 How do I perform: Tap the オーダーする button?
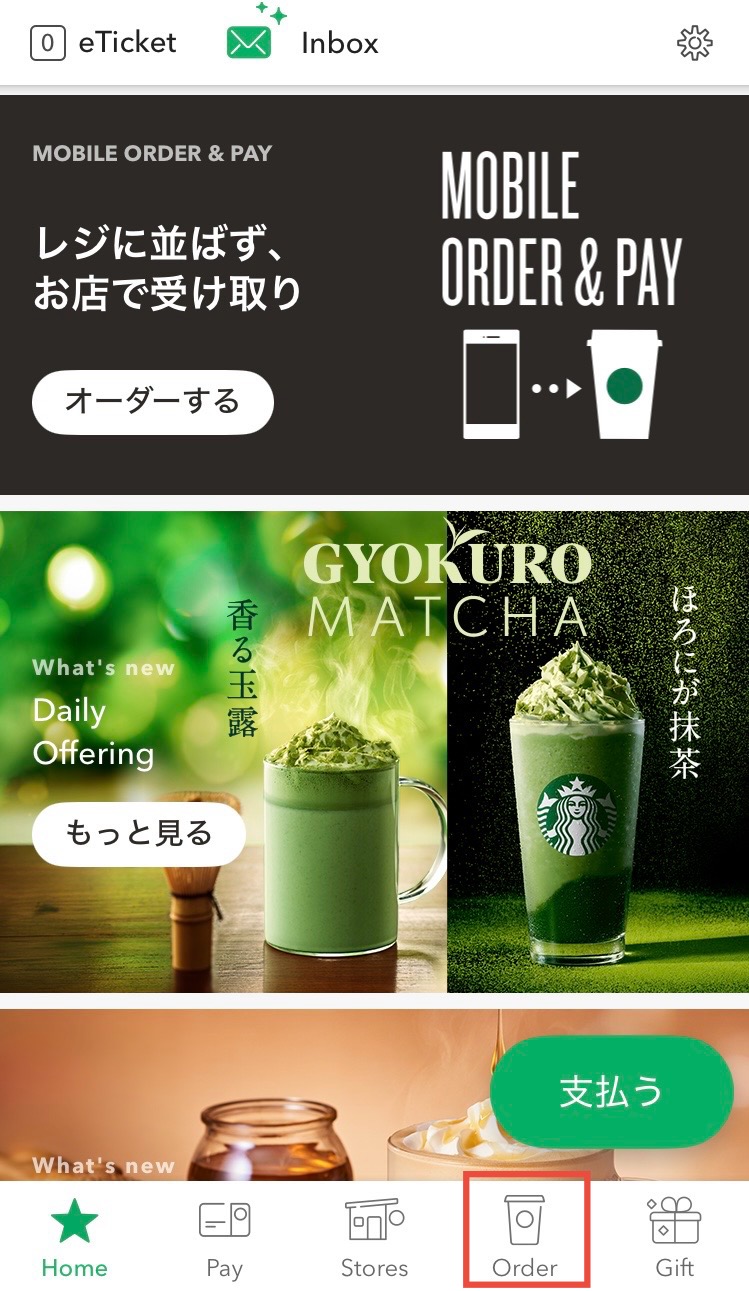coord(153,402)
